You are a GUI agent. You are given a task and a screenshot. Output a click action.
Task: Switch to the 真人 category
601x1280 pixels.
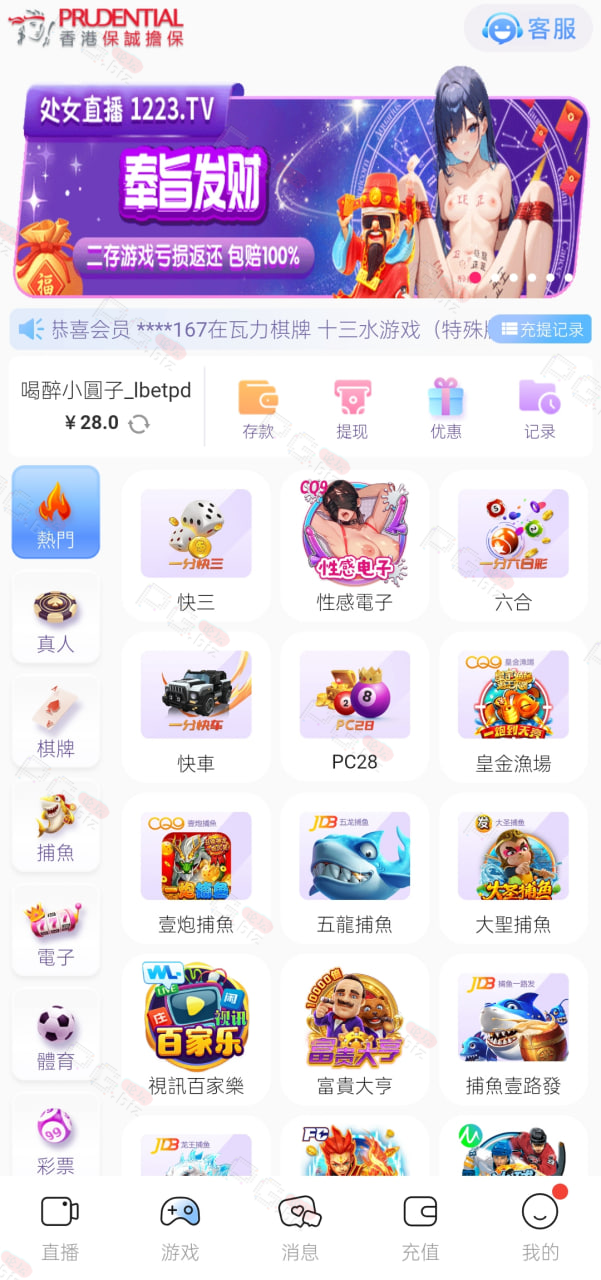[56, 618]
